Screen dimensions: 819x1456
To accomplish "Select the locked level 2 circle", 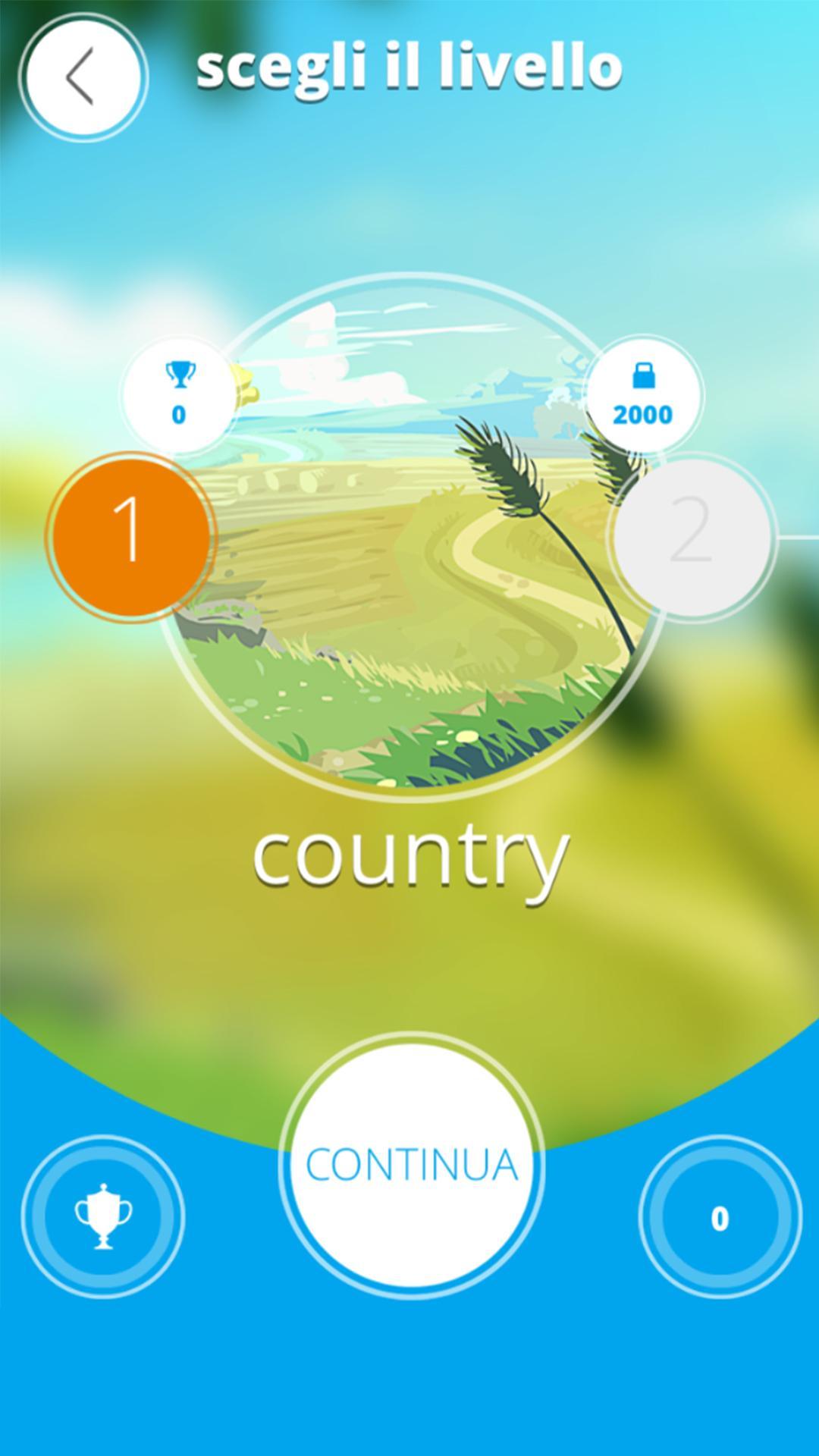I will (x=691, y=536).
